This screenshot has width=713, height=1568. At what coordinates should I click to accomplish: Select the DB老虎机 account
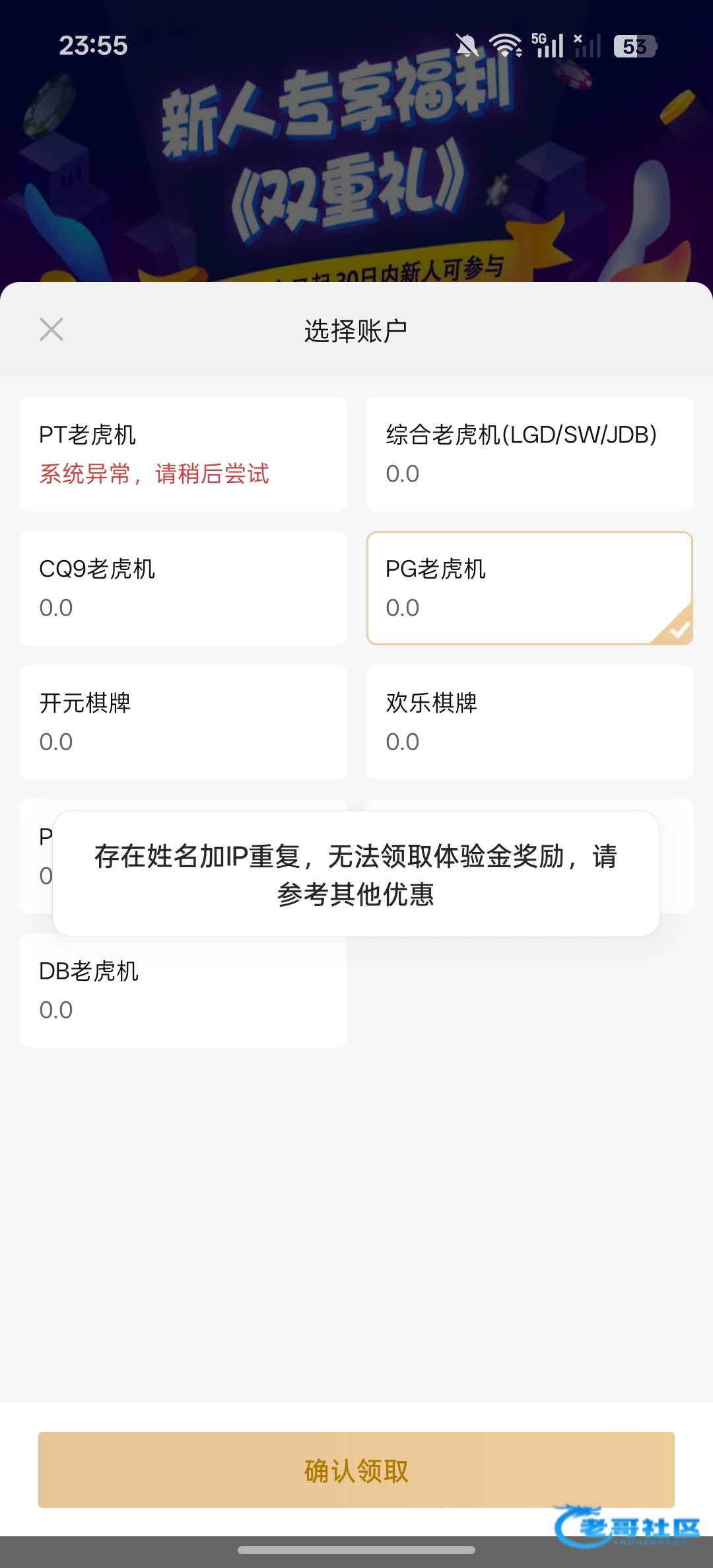183,990
